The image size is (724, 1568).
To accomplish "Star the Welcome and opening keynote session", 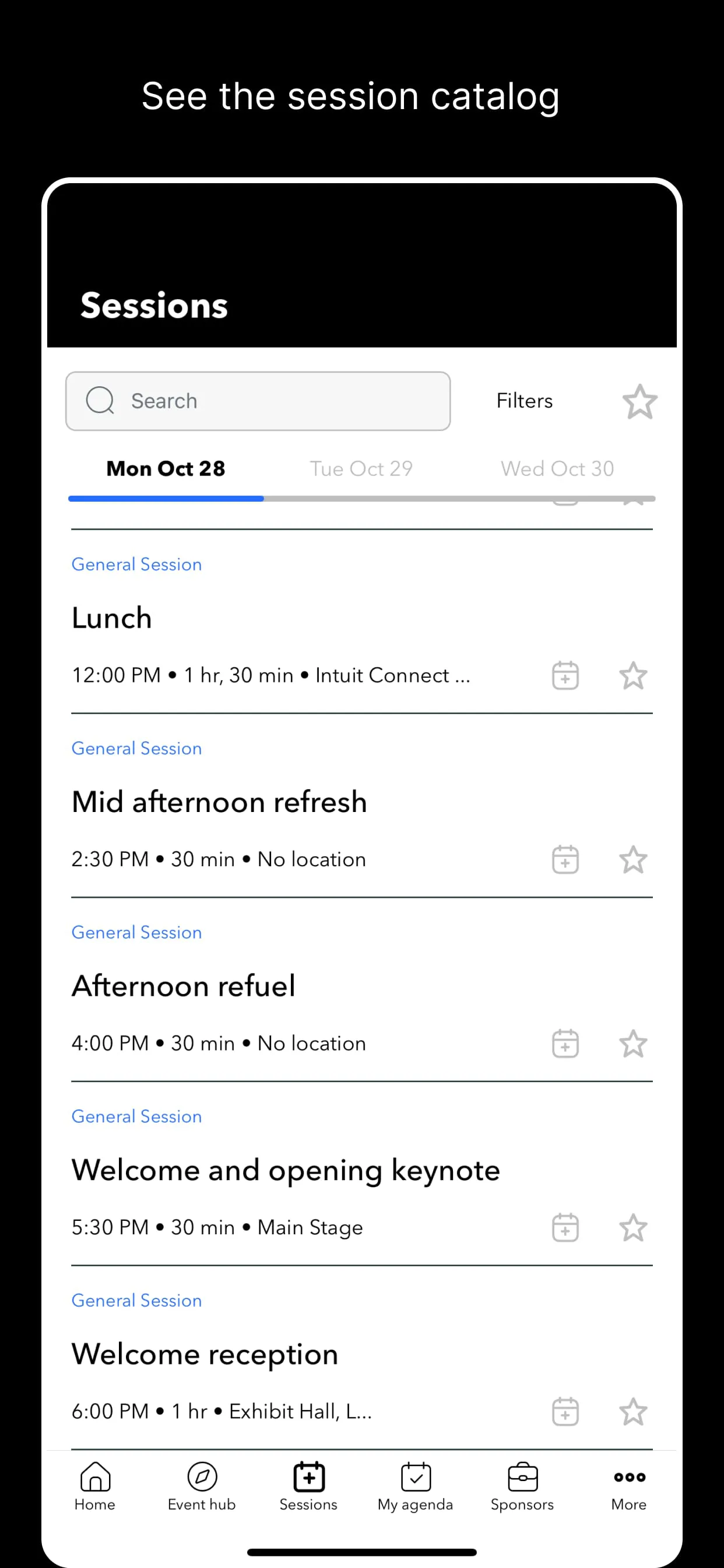I will 633,1227.
